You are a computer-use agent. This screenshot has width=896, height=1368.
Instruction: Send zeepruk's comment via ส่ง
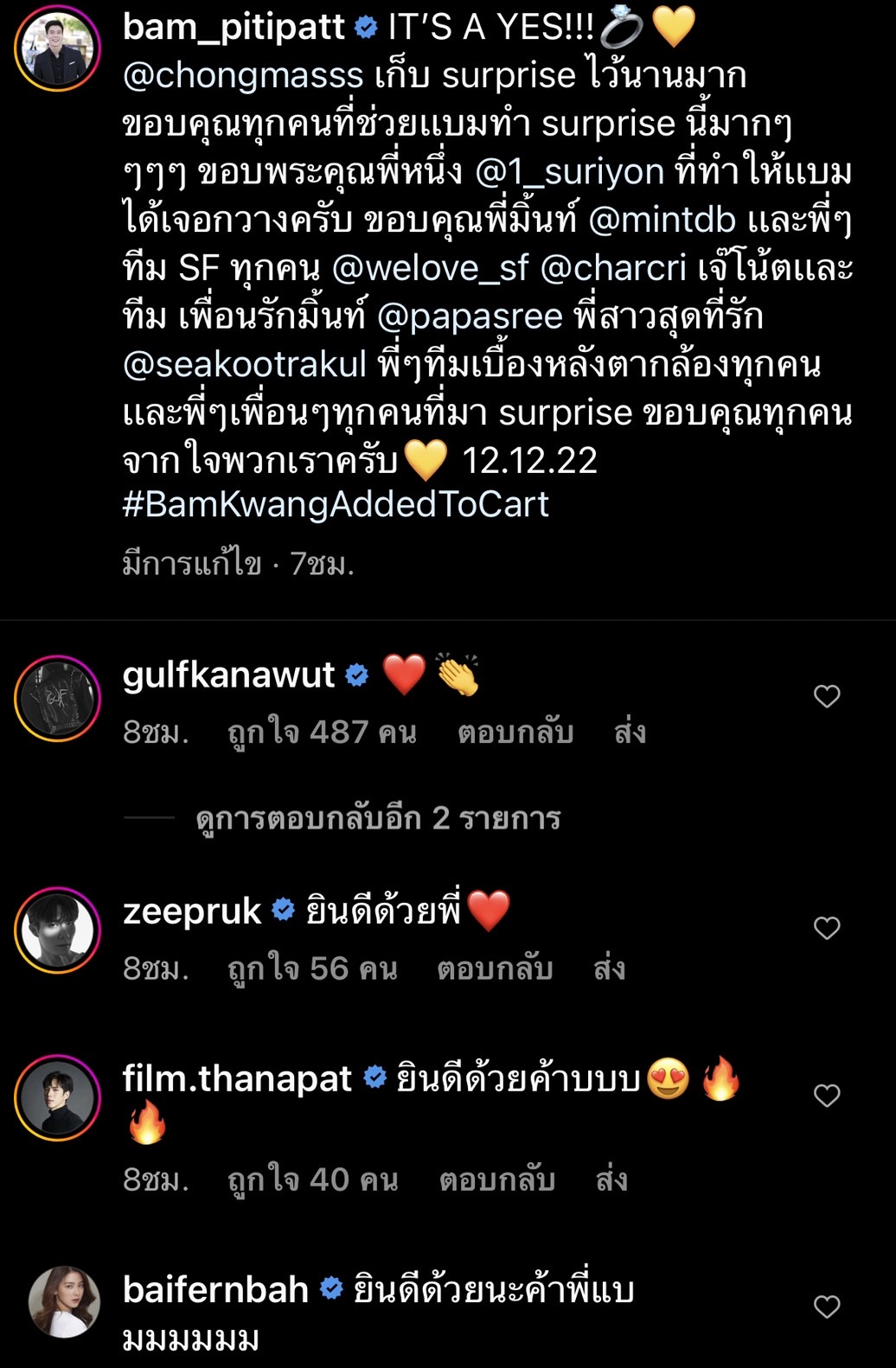click(x=611, y=968)
